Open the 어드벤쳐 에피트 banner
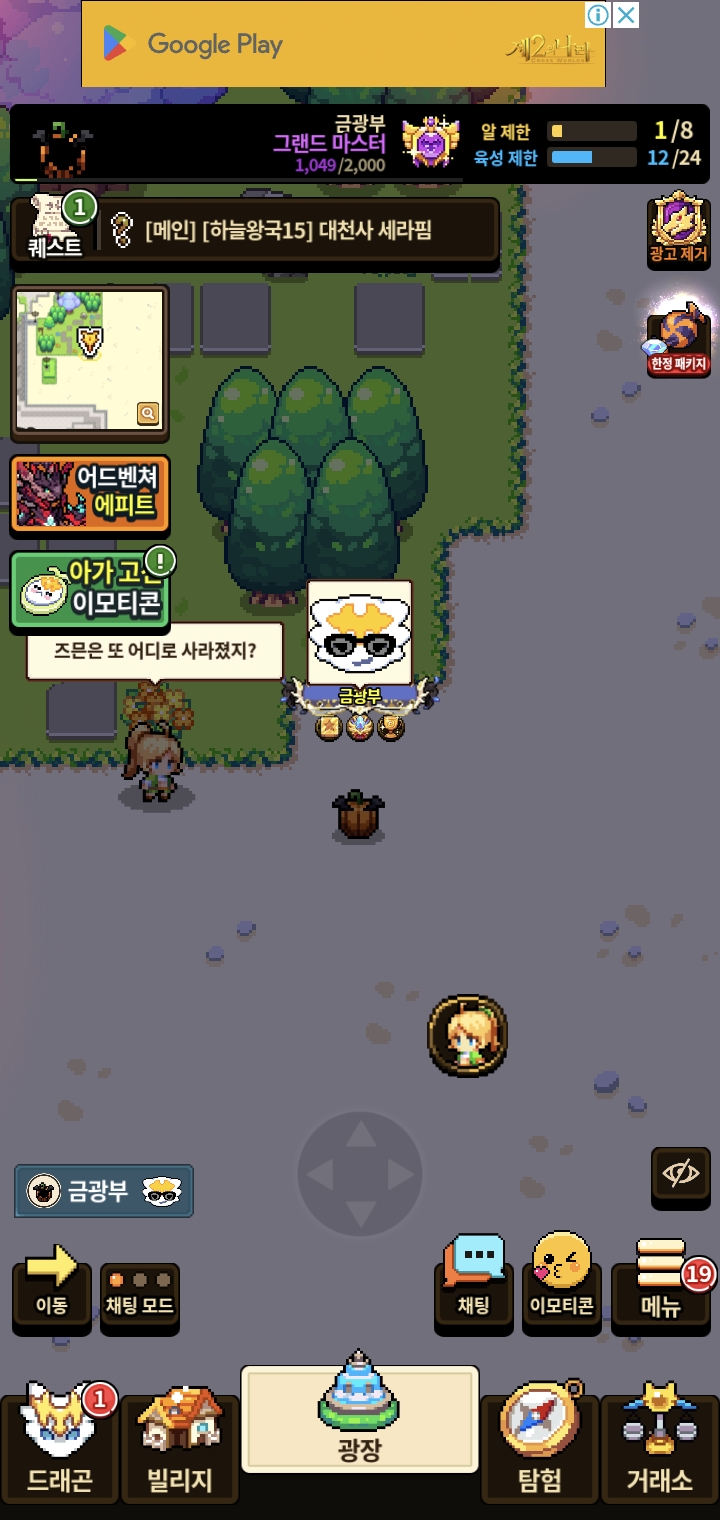The height and width of the screenshot is (1520, 720). [90, 494]
